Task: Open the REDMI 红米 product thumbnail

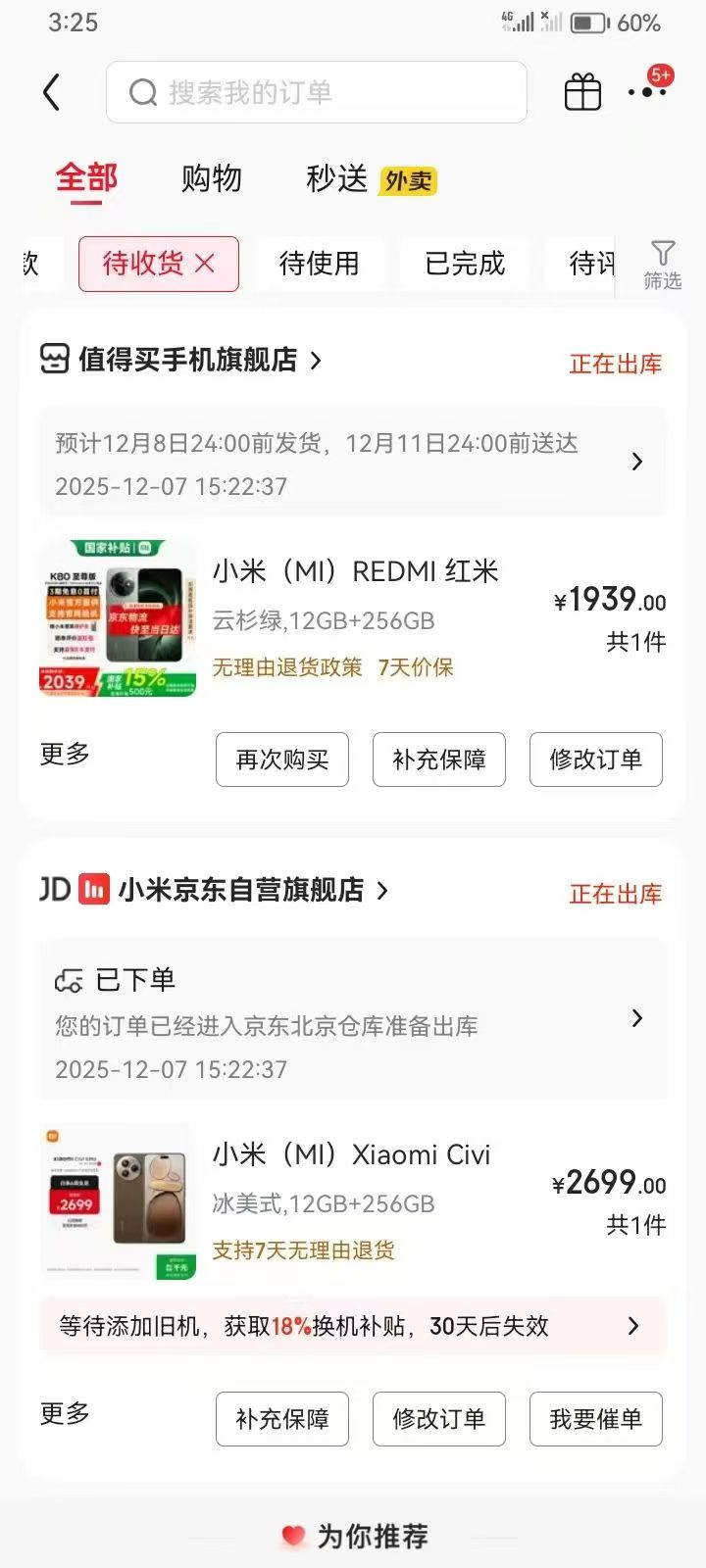Action: (117, 618)
